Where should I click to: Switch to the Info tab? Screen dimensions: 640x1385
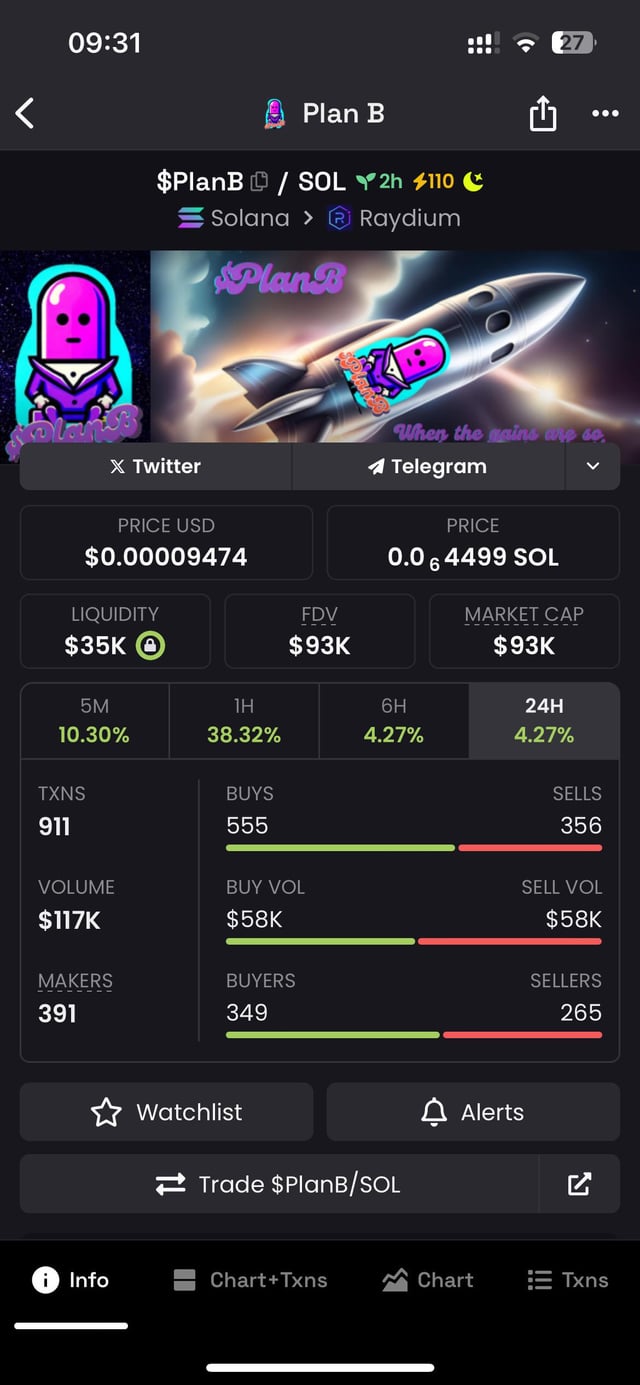(x=71, y=1280)
